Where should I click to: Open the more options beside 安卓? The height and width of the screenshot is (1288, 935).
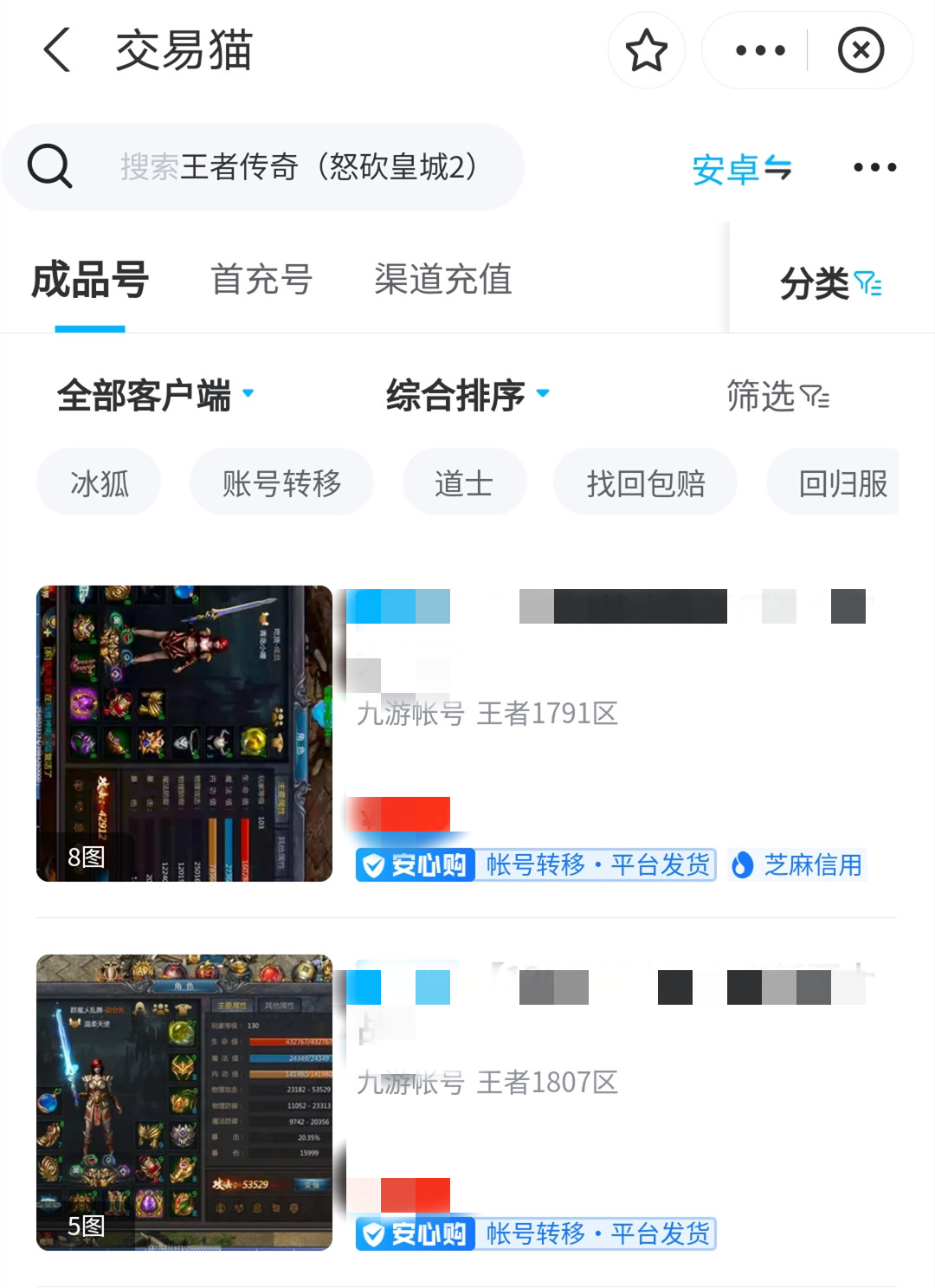click(874, 167)
